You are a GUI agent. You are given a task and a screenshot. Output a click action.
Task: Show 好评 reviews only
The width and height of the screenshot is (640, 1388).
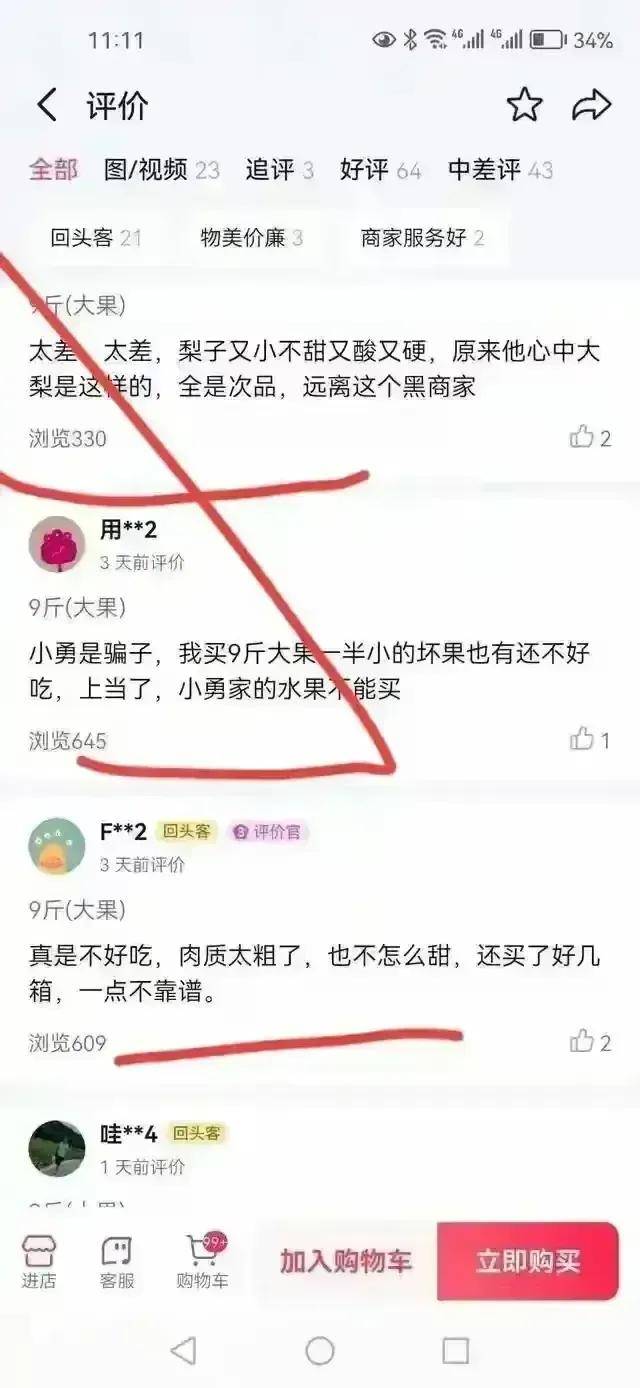click(380, 170)
